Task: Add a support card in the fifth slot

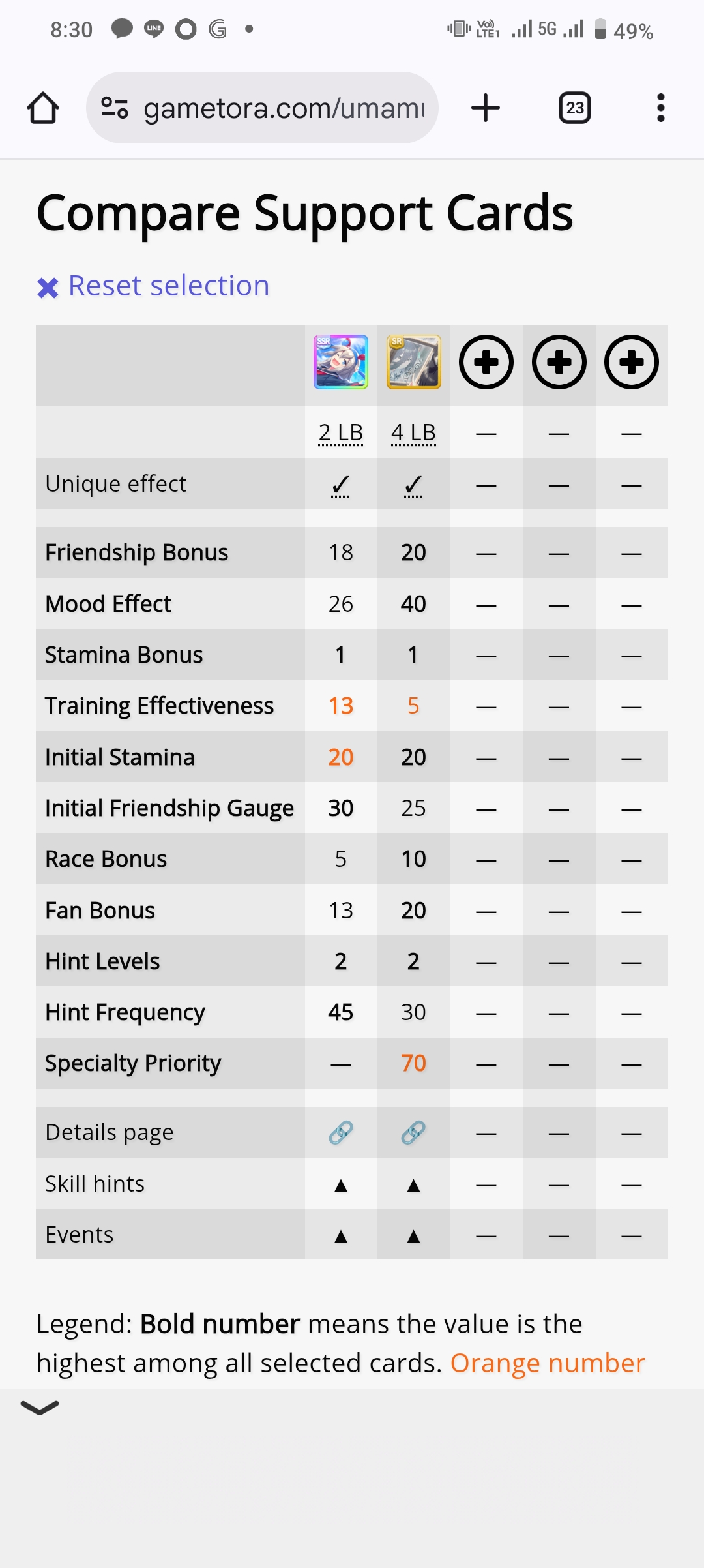Action: pyautogui.click(x=632, y=363)
